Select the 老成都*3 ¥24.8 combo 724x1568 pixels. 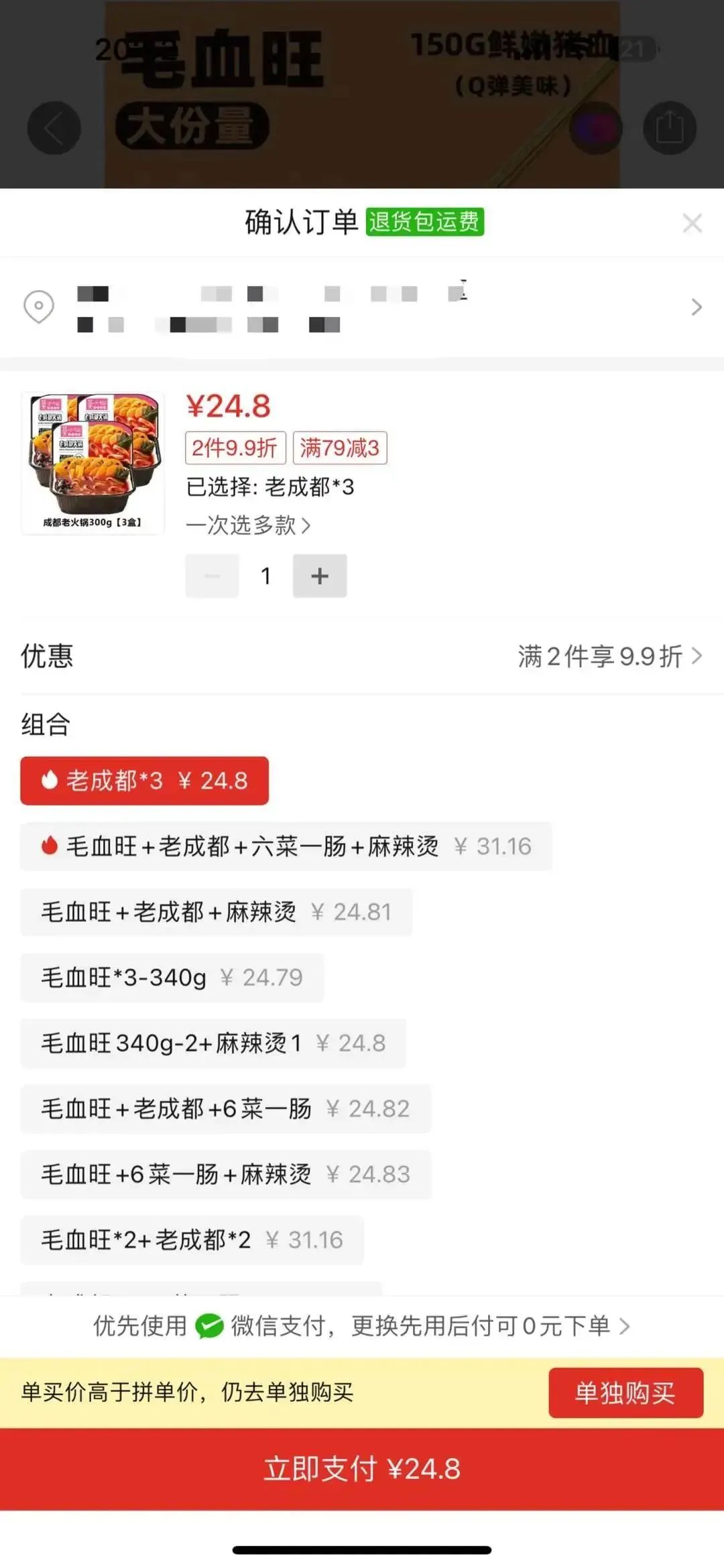click(x=145, y=781)
